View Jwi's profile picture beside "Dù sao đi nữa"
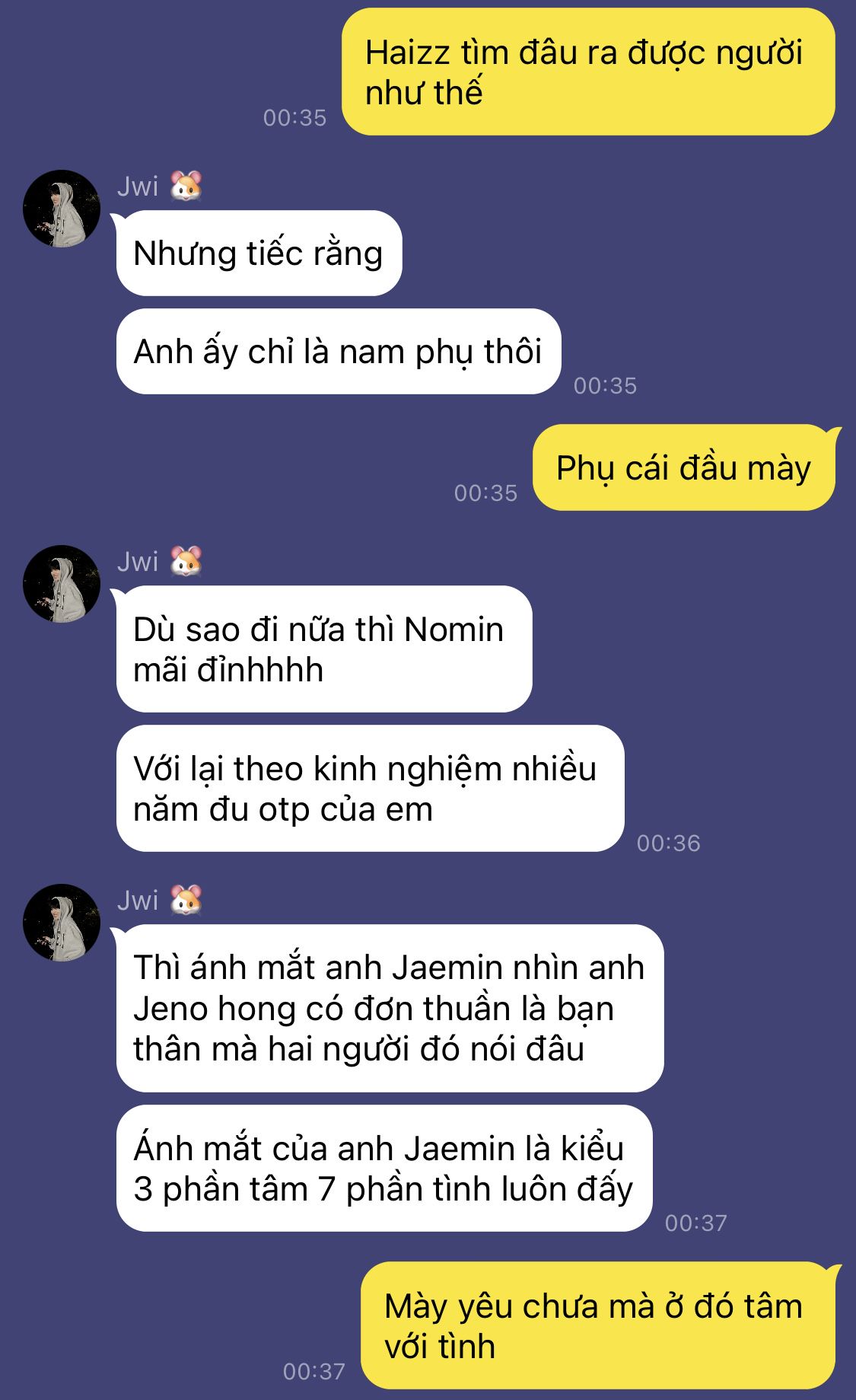The height and width of the screenshot is (1400, 856). (x=62, y=584)
